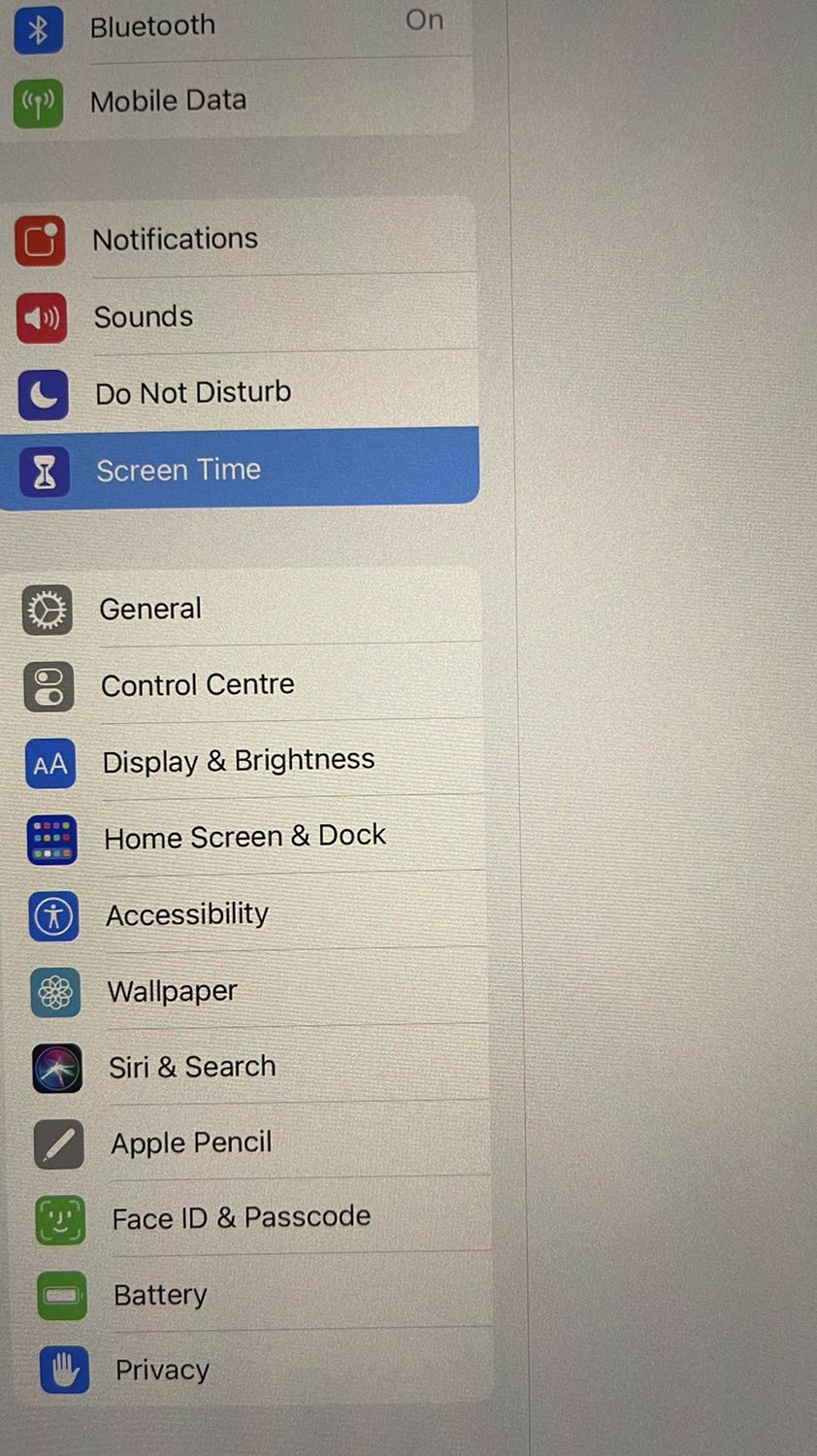Screen dimensions: 817x1456
Task: Go to Display & Brightness
Action: click(245, 761)
